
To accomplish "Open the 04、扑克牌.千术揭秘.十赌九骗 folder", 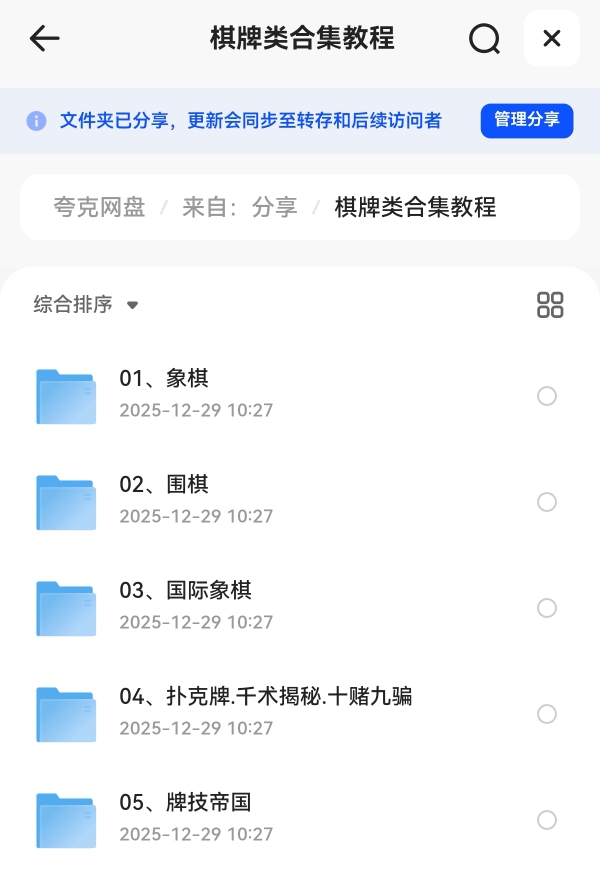I will 265,697.
